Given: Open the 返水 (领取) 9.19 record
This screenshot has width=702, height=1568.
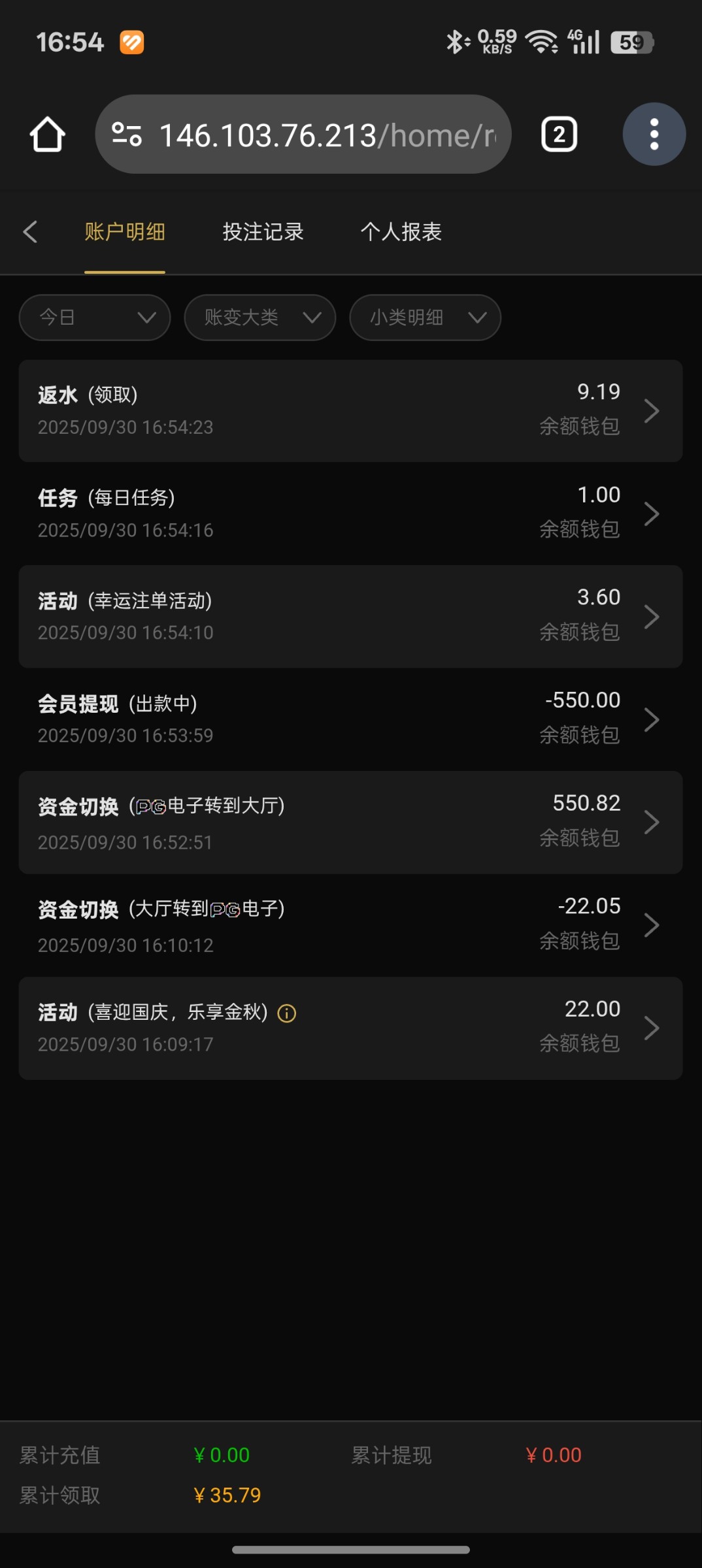Looking at the screenshot, I should tap(350, 411).
